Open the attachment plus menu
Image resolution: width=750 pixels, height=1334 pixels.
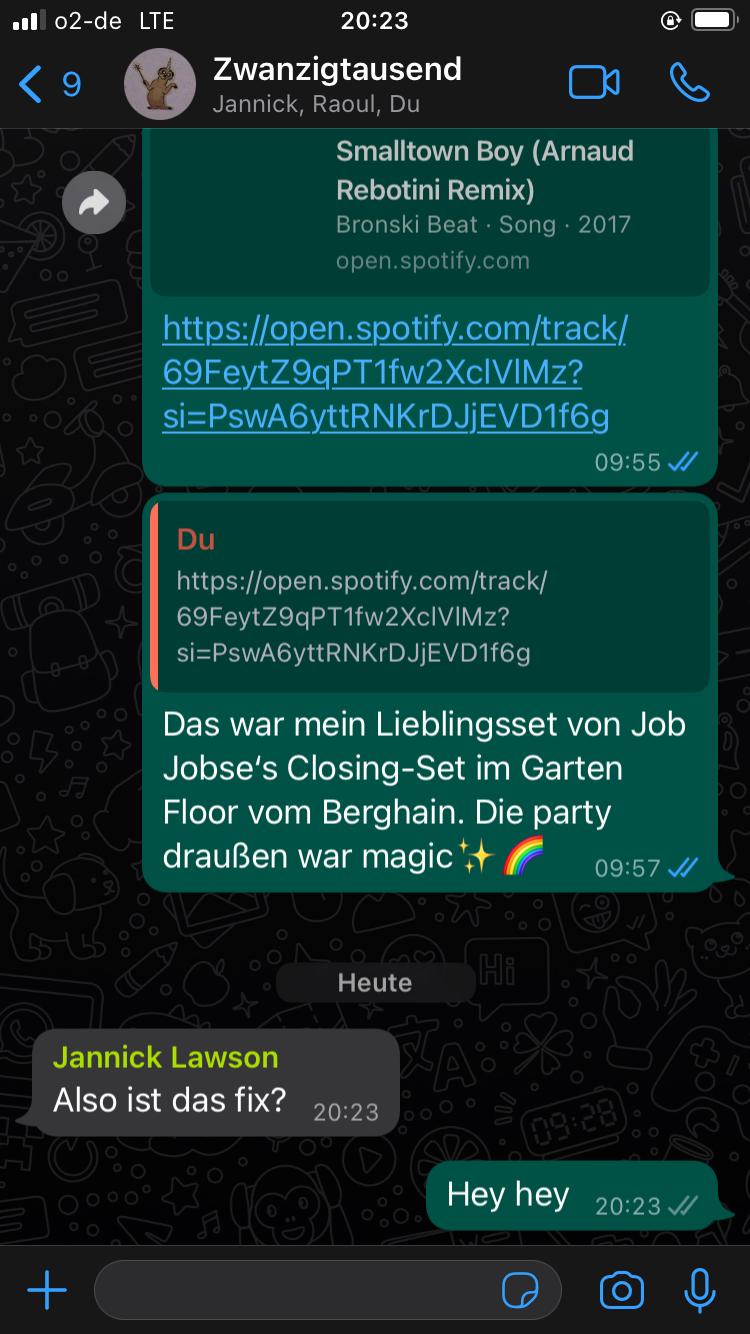47,1291
